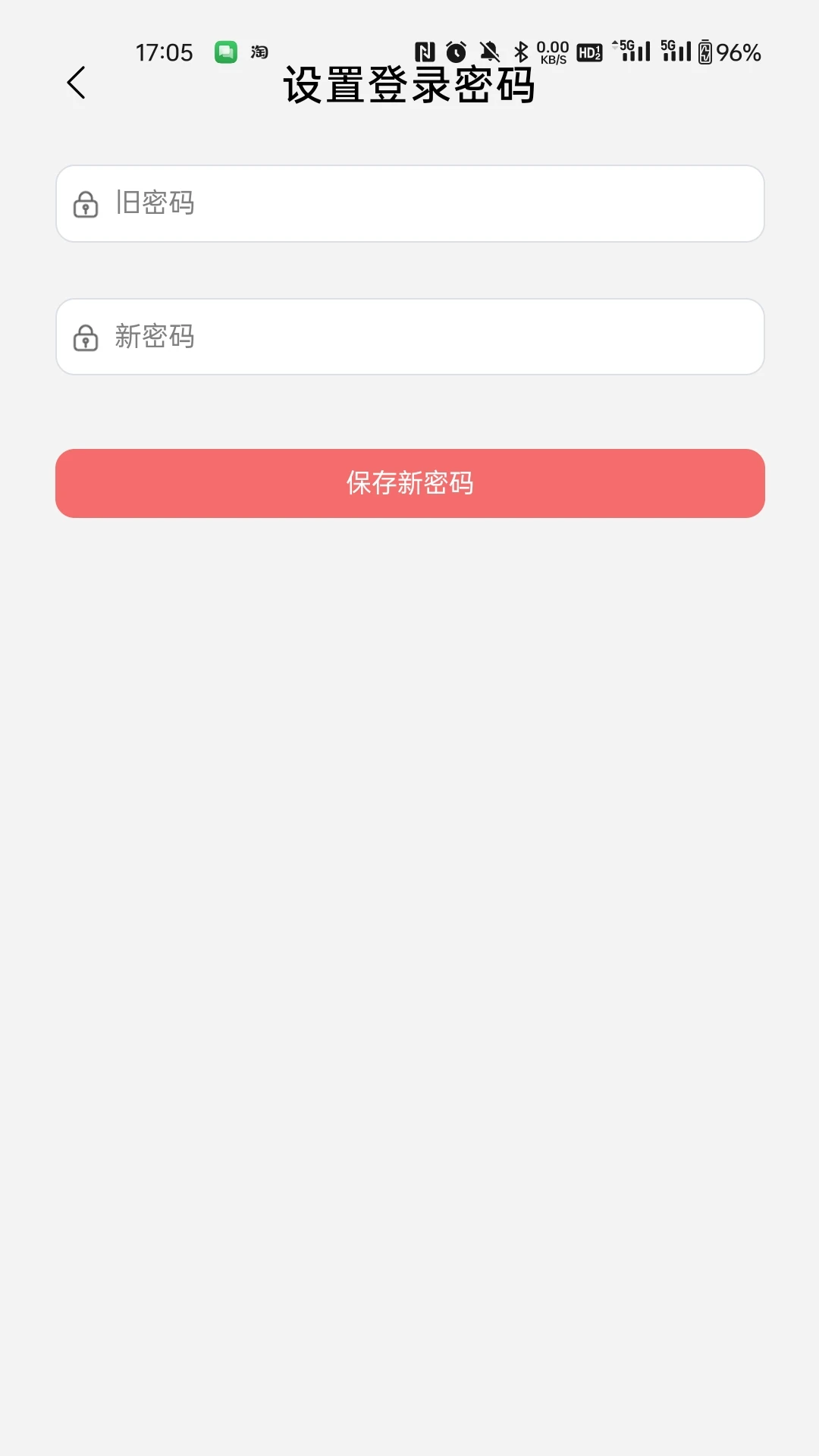The image size is (819, 1456).
Task: Click the 保存新密码 button
Action: point(409,483)
